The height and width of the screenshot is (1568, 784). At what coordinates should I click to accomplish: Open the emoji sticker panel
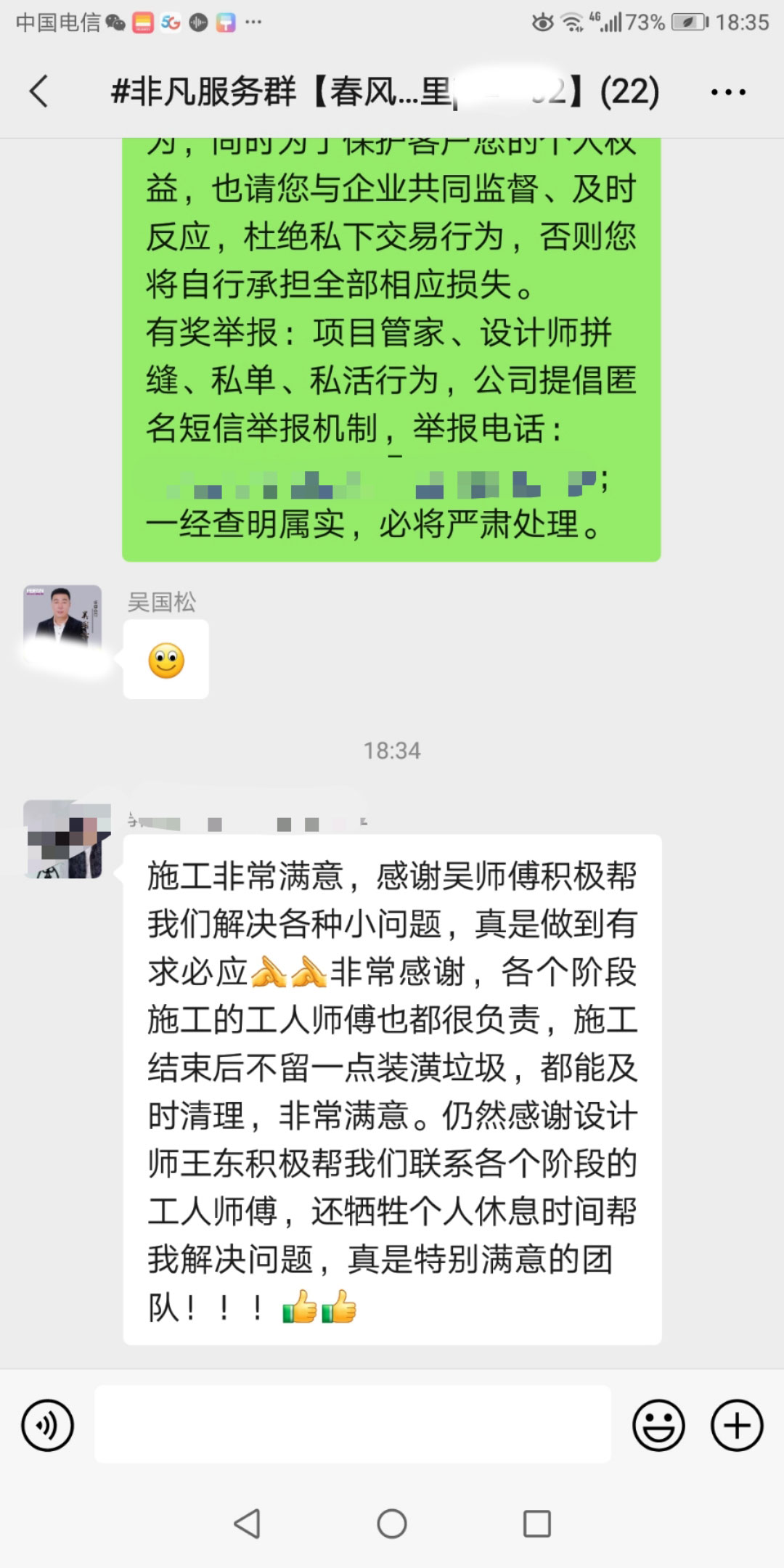(x=658, y=1426)
